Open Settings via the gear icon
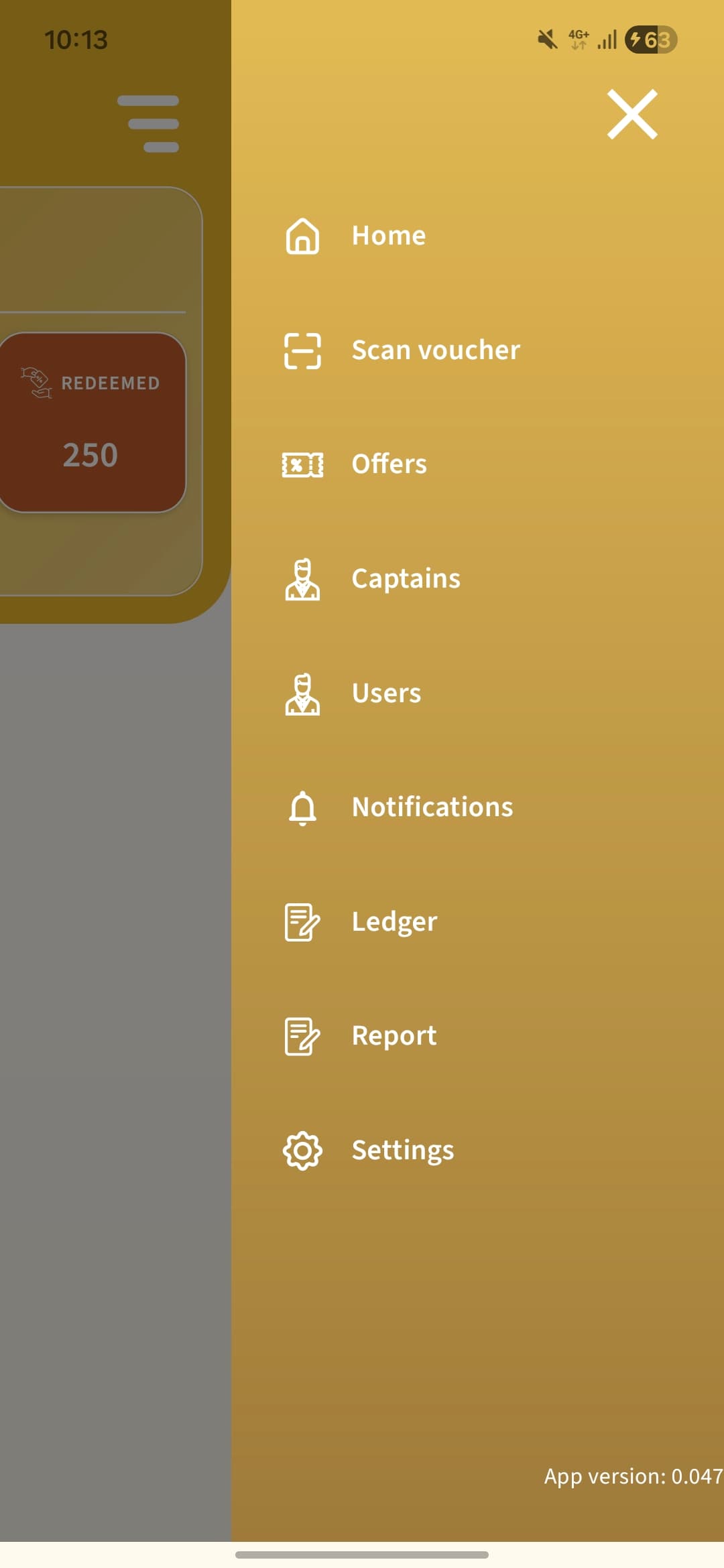The height and width of the screenshot is (1568, 724). (302, 1150)
